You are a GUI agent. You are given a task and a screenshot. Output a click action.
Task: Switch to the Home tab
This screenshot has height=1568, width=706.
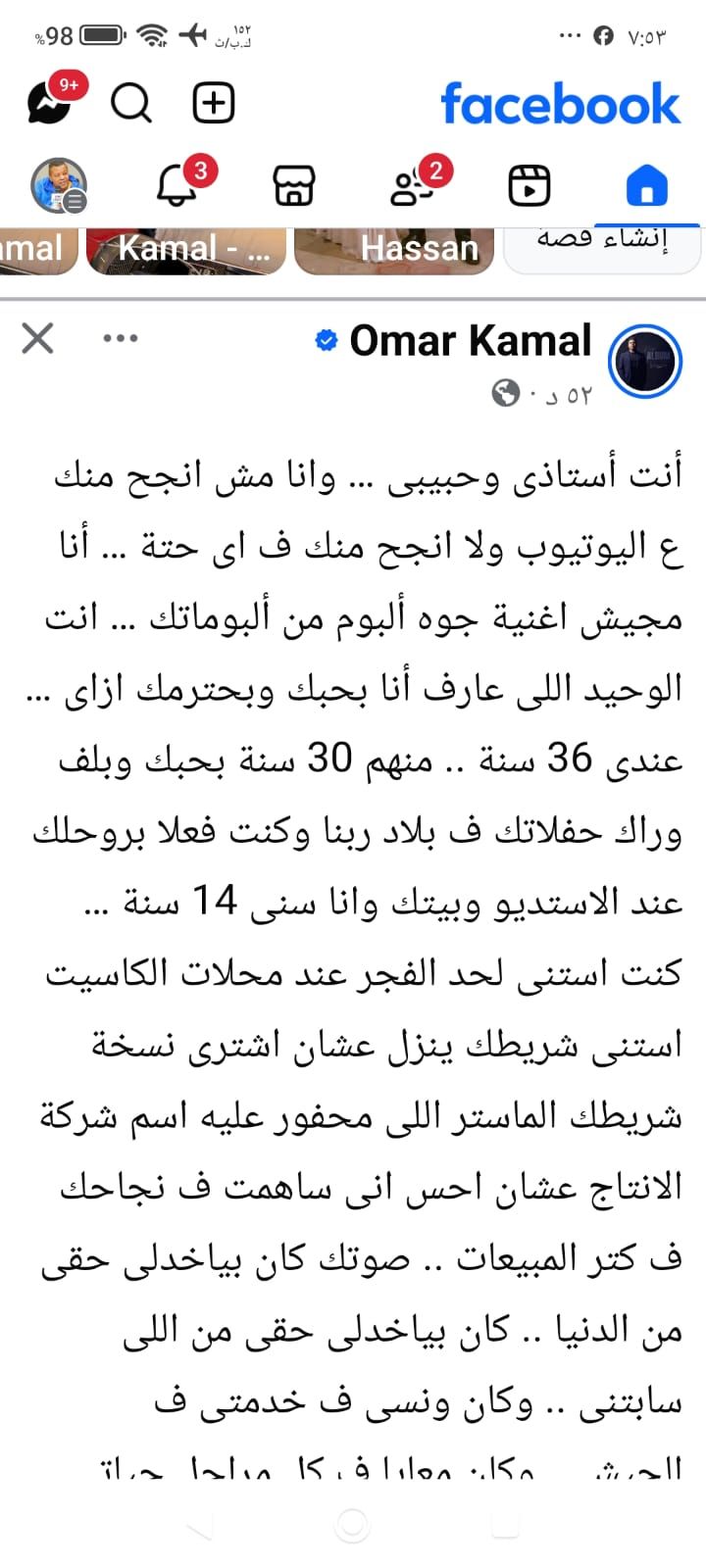click(646, 185)
